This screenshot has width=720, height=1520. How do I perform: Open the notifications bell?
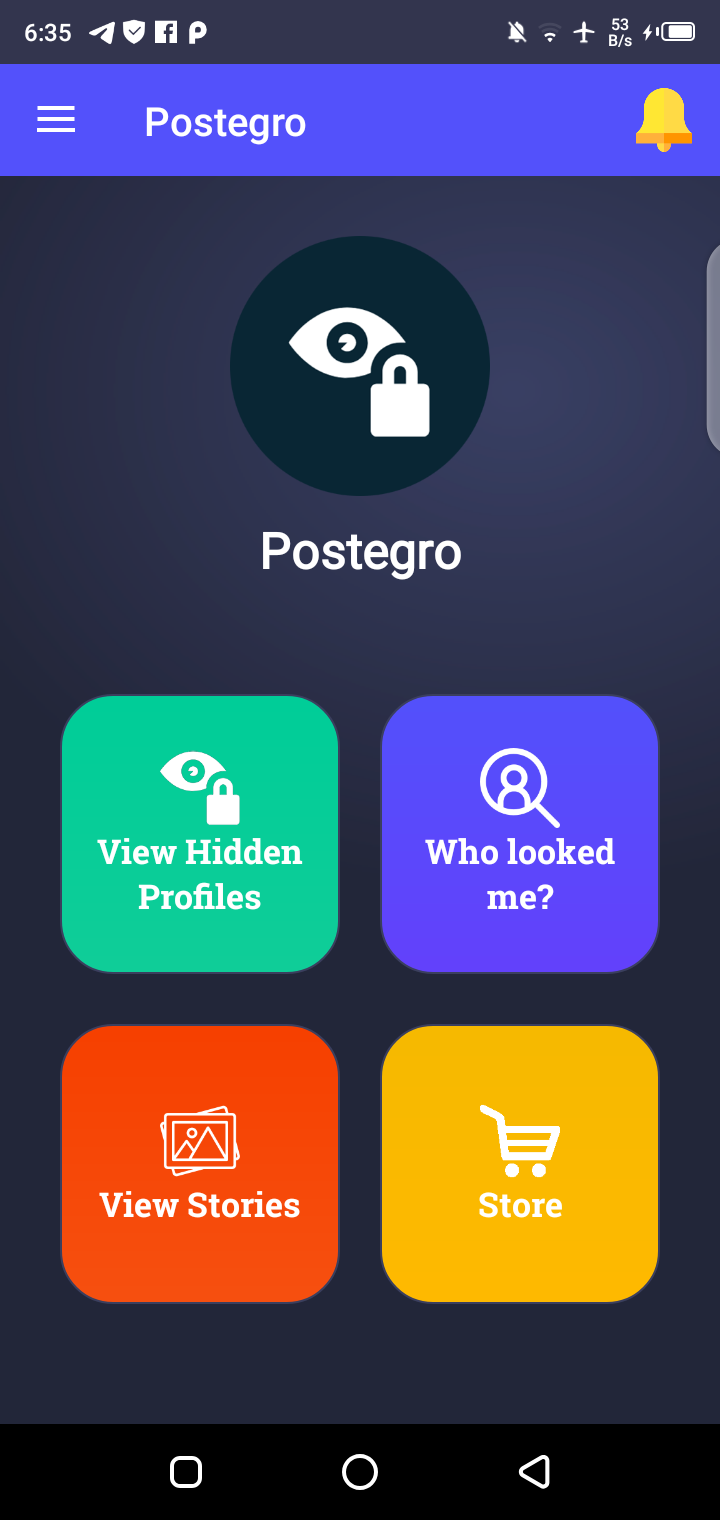[x=663, y=120]
